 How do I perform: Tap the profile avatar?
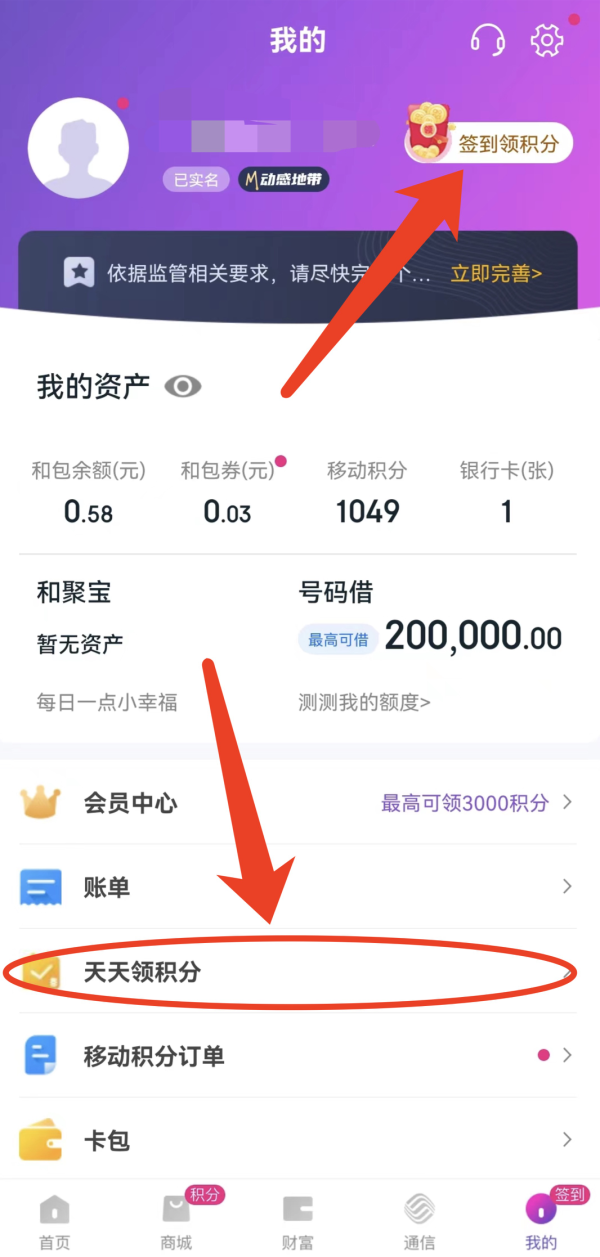pyautogui.click(x=78, y=147)
